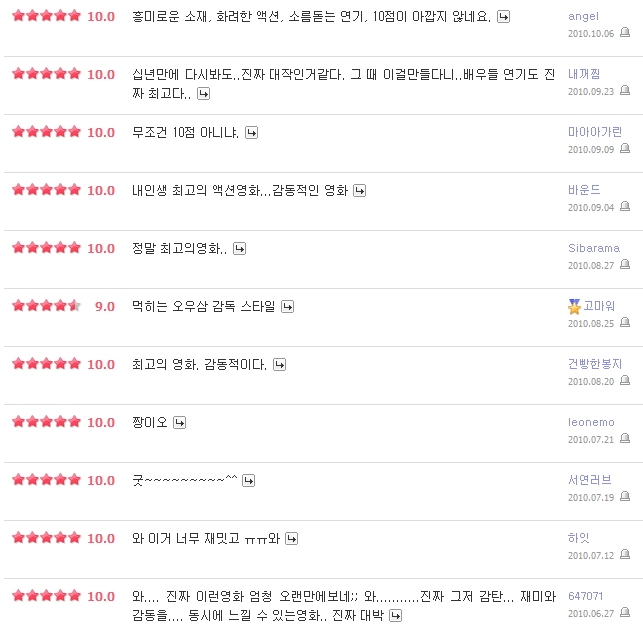Open reviewer Sibarama's profile link

point(593,248)
